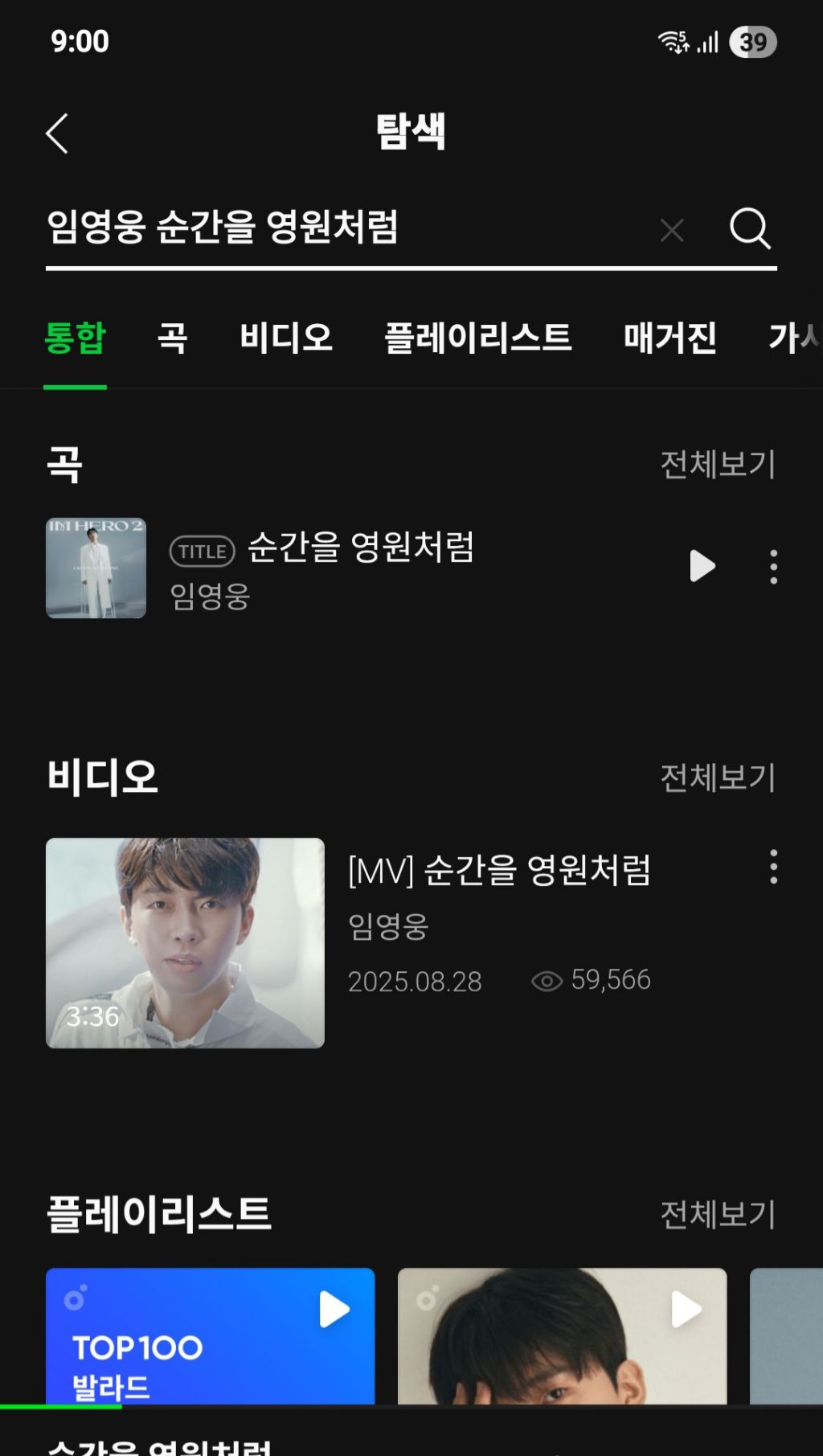Viewport: 823px width, 1456px height.
Task: Play the song 순간을 영원처럼
Action: pyautogui.click(x=702, y=567)
